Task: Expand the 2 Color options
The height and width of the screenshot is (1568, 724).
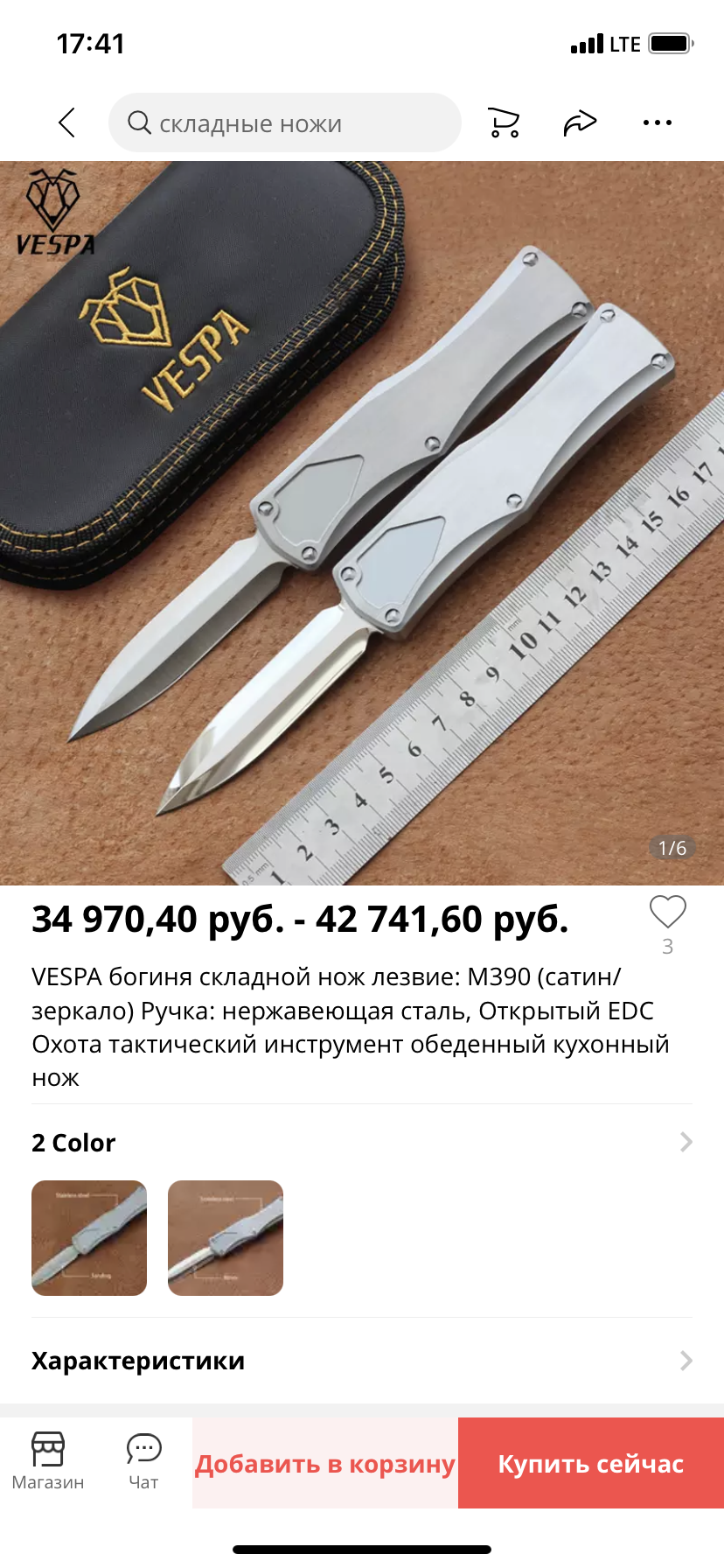Action: 686,1142
